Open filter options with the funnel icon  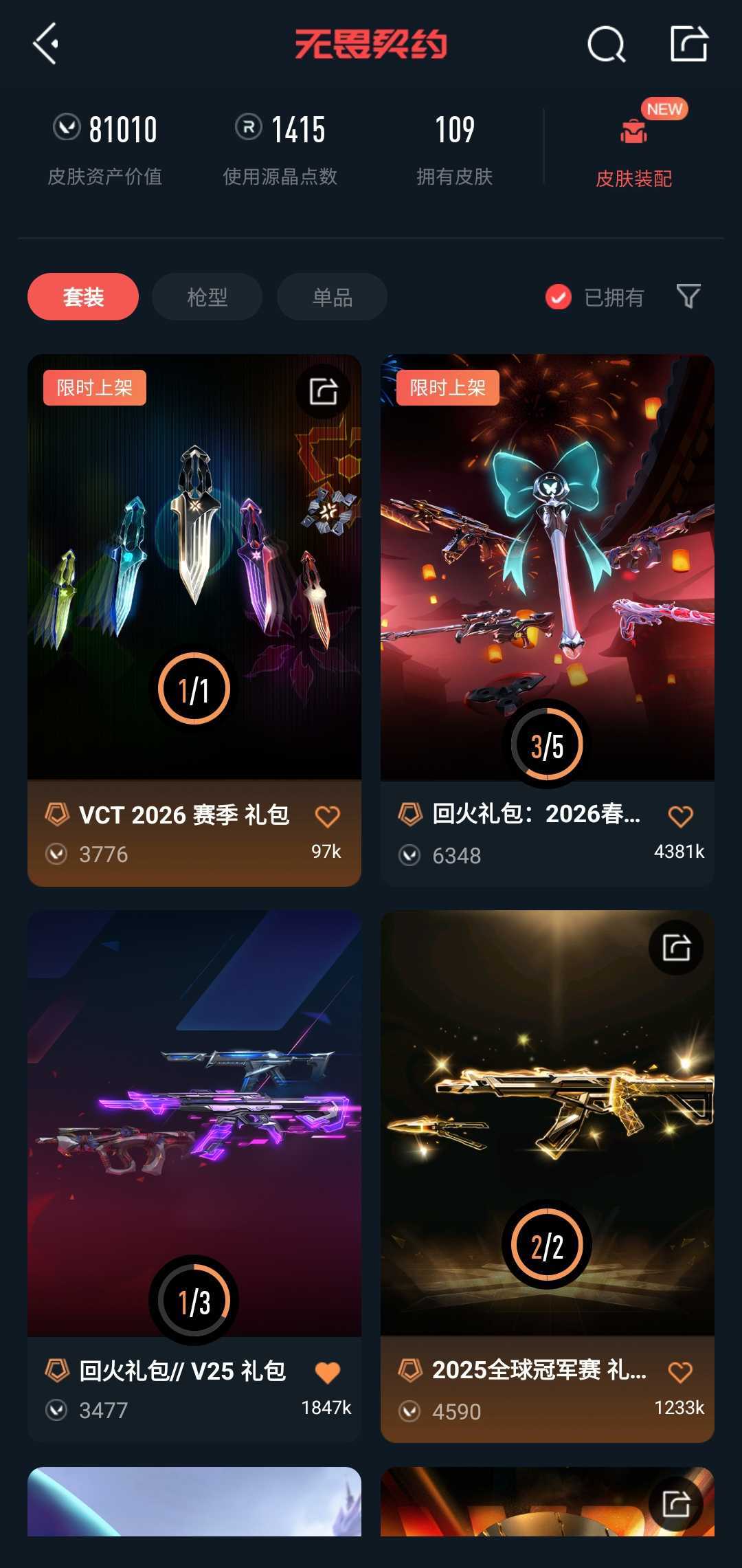tap(688, 296)
